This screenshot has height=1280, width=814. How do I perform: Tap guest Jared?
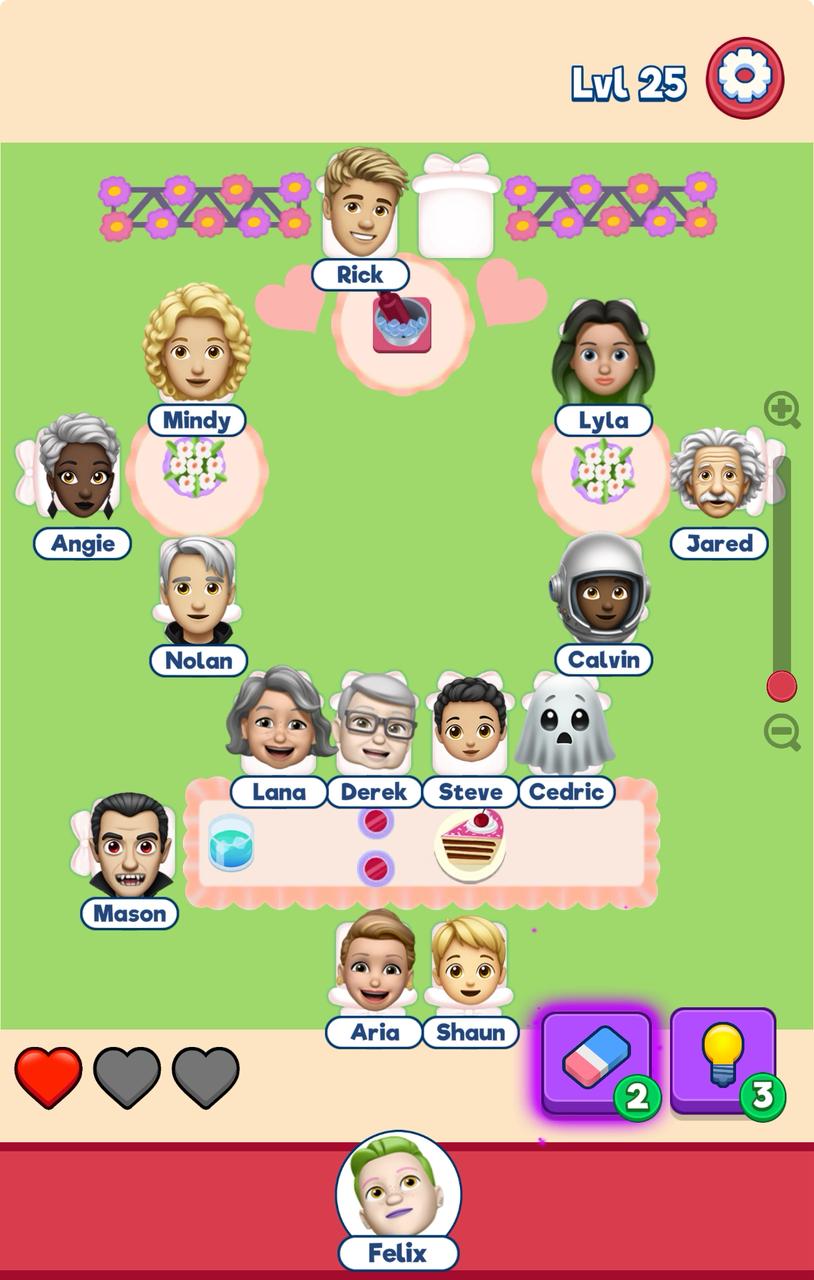pos(717,476)
